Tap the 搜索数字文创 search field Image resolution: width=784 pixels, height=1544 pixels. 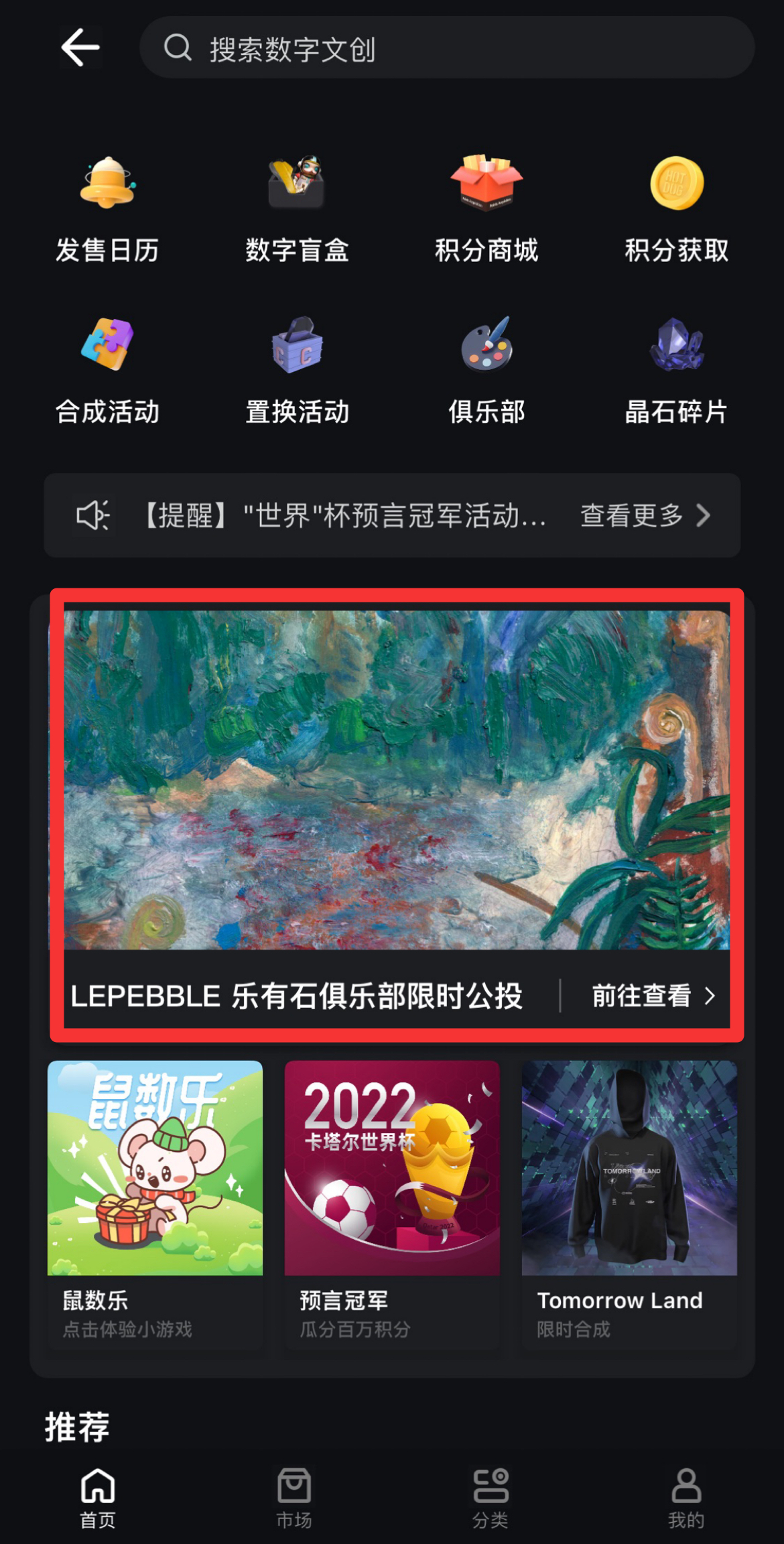[x=446, y=48]
